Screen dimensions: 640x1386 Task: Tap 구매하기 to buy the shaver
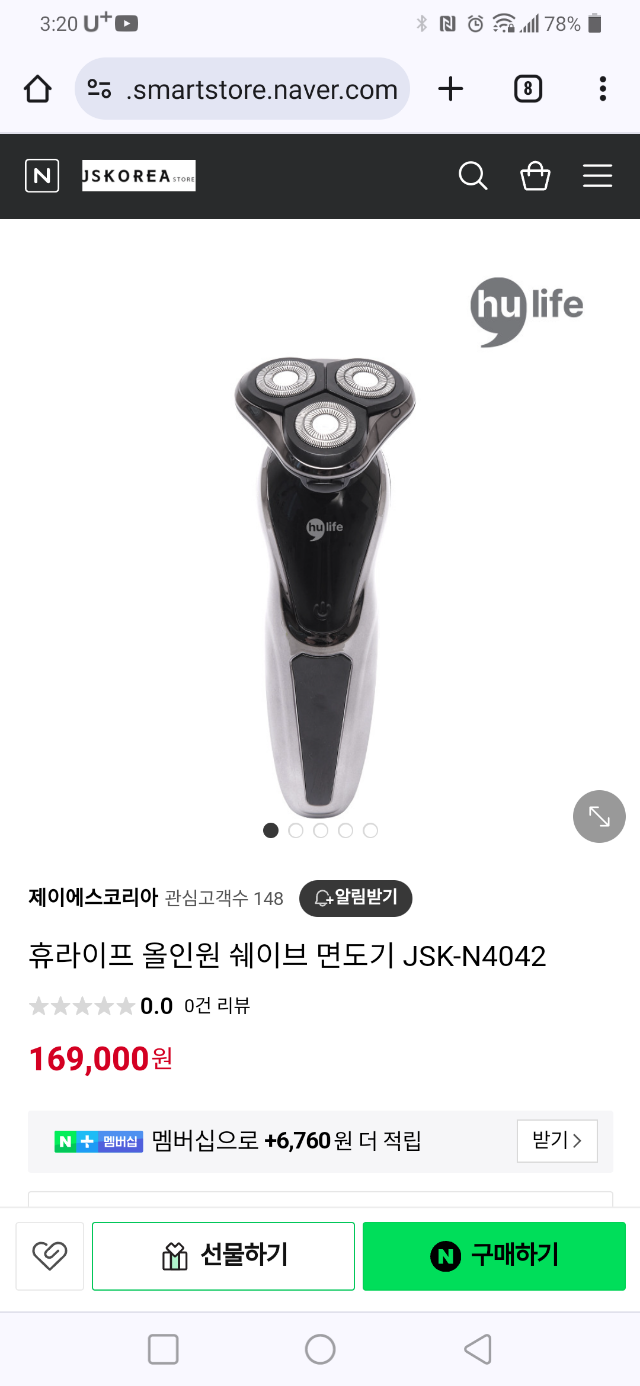coord(494,1256)
